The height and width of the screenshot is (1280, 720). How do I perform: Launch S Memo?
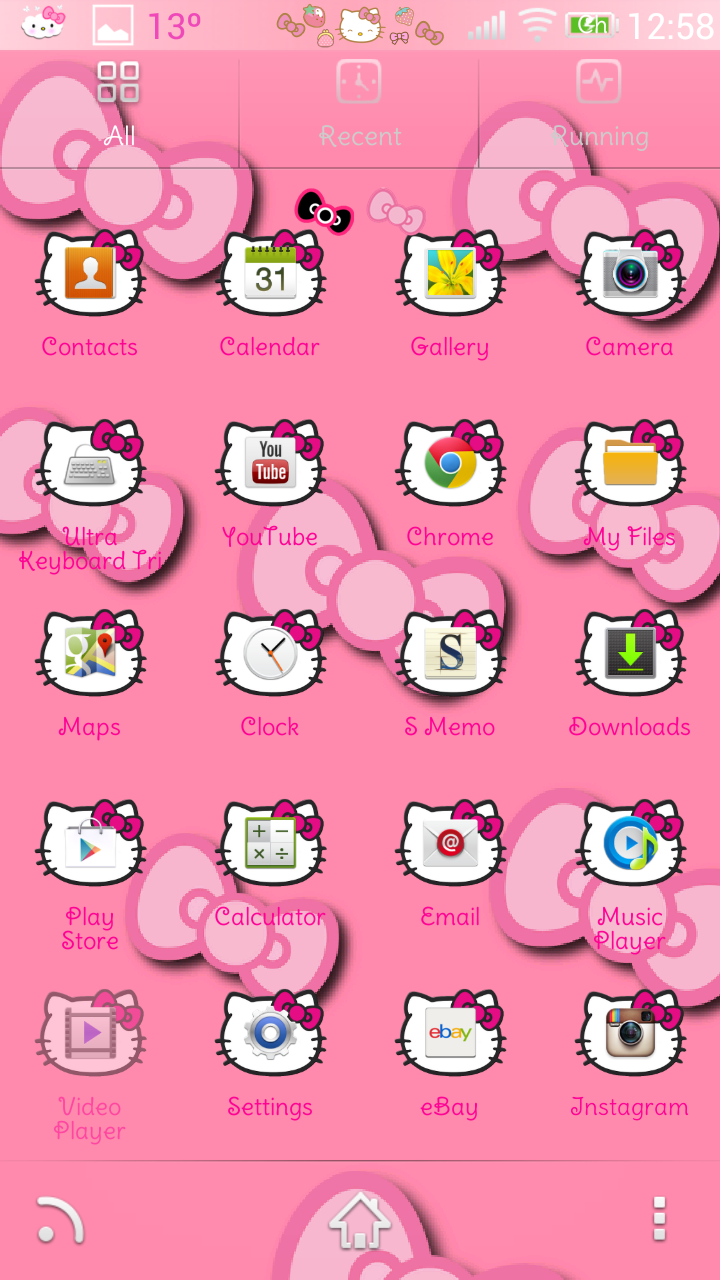click(450, 650)
